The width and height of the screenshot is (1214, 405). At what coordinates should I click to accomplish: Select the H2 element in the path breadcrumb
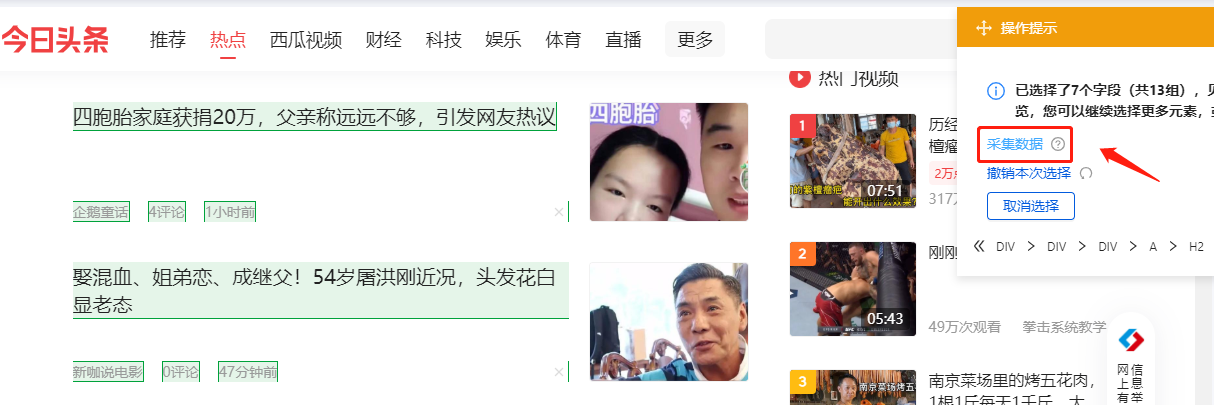click(x=1196, y=246)
